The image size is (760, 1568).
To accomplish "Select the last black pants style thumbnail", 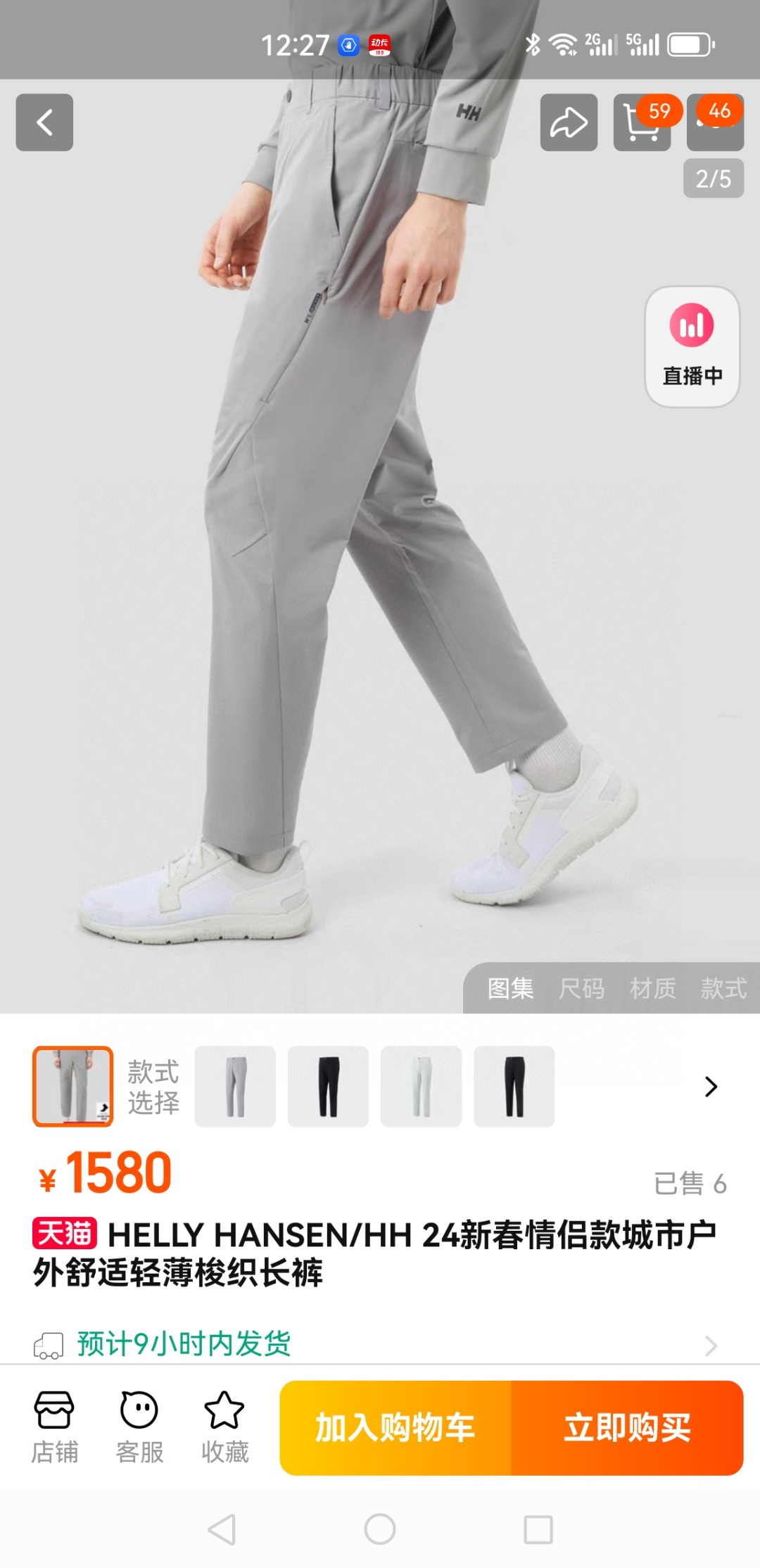I will coord(514,1087).
